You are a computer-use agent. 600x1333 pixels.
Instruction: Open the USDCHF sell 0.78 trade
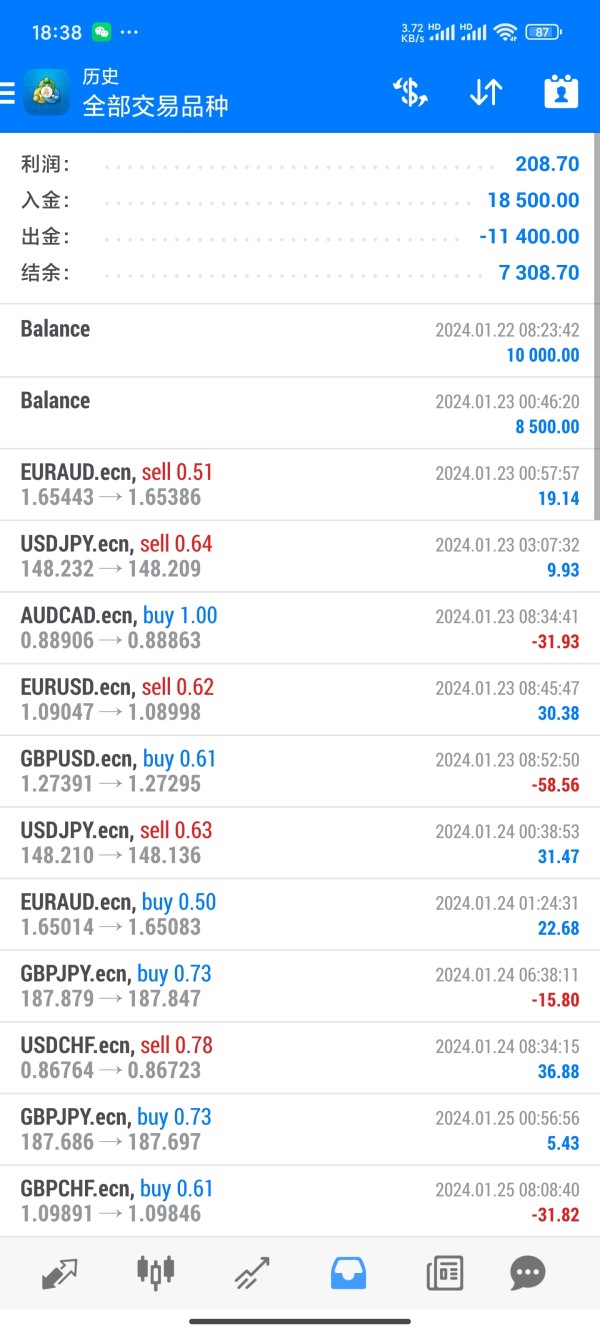[x=300, y=1058]
